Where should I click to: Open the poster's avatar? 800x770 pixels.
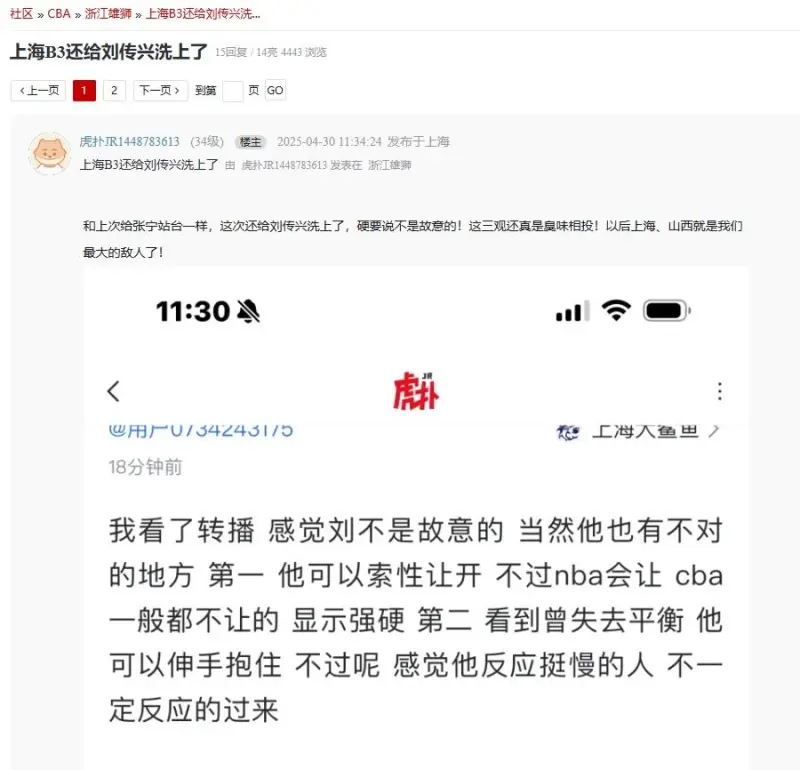coord(49,153)
